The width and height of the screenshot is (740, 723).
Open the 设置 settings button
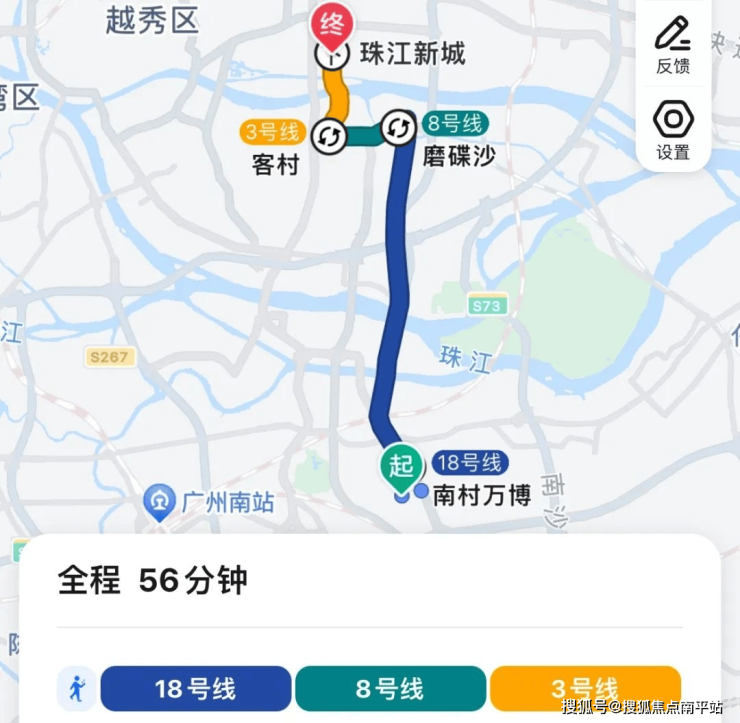(673, 130)
